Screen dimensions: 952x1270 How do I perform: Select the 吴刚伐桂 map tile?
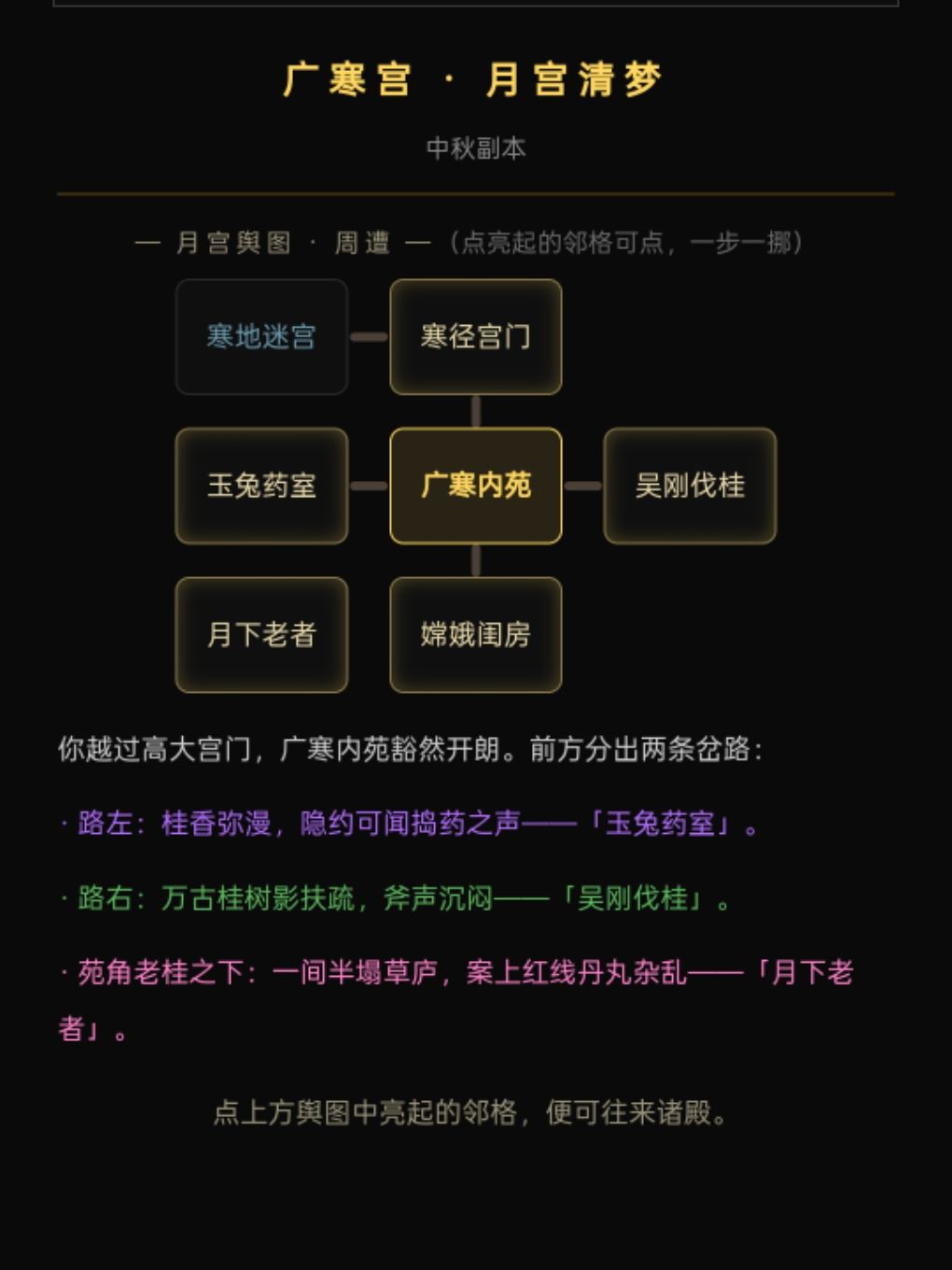(690, 486)
